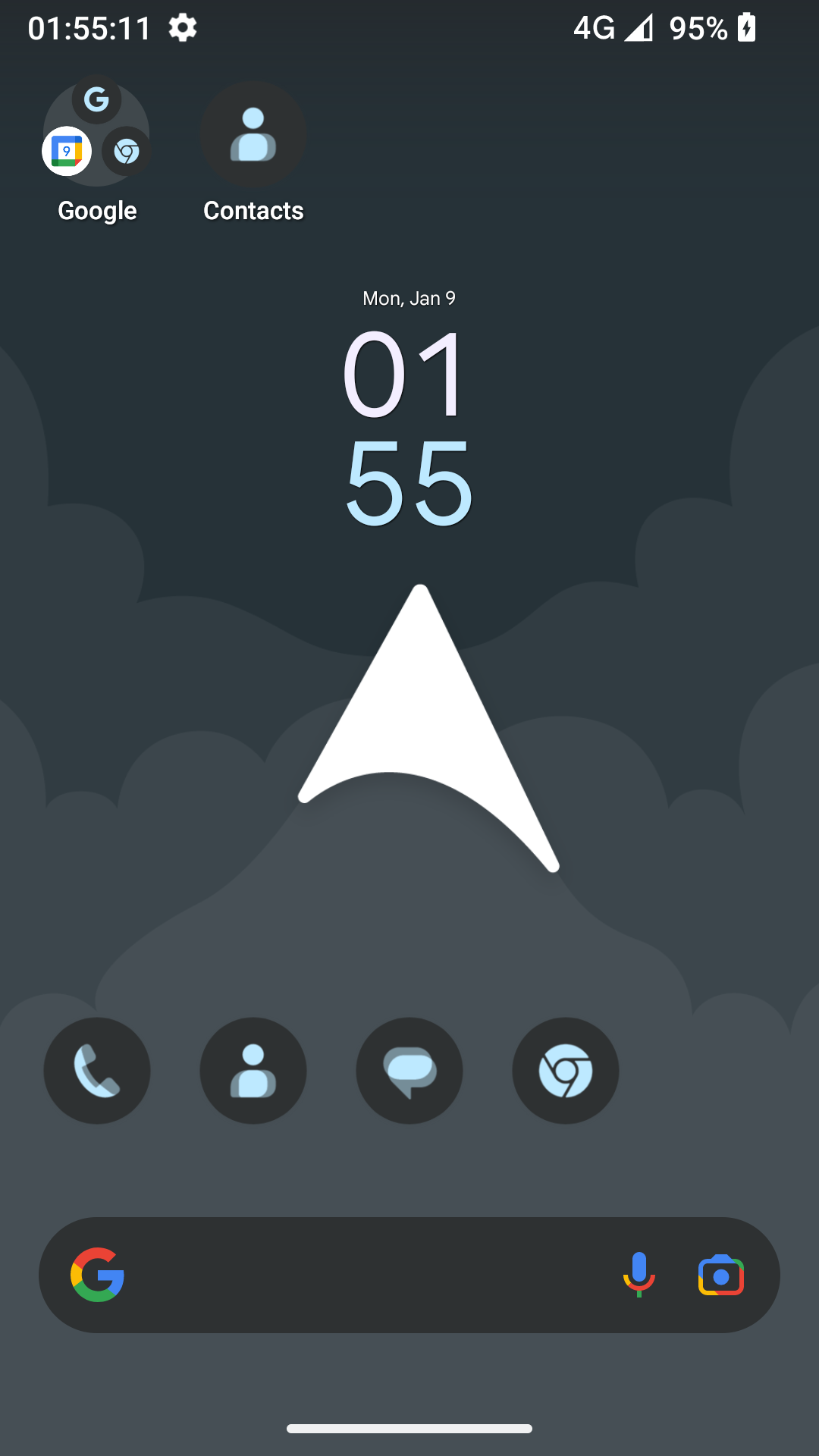
Task: Open the clock widget showing 01 55
Action: [x=409, y=428]
